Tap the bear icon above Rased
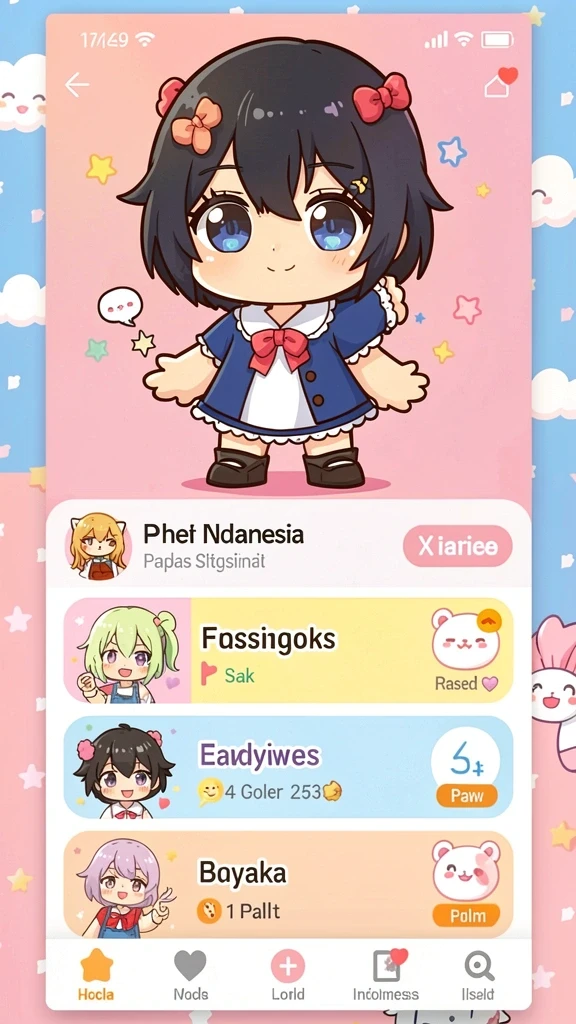576x1024 pixels. [466, 638]
